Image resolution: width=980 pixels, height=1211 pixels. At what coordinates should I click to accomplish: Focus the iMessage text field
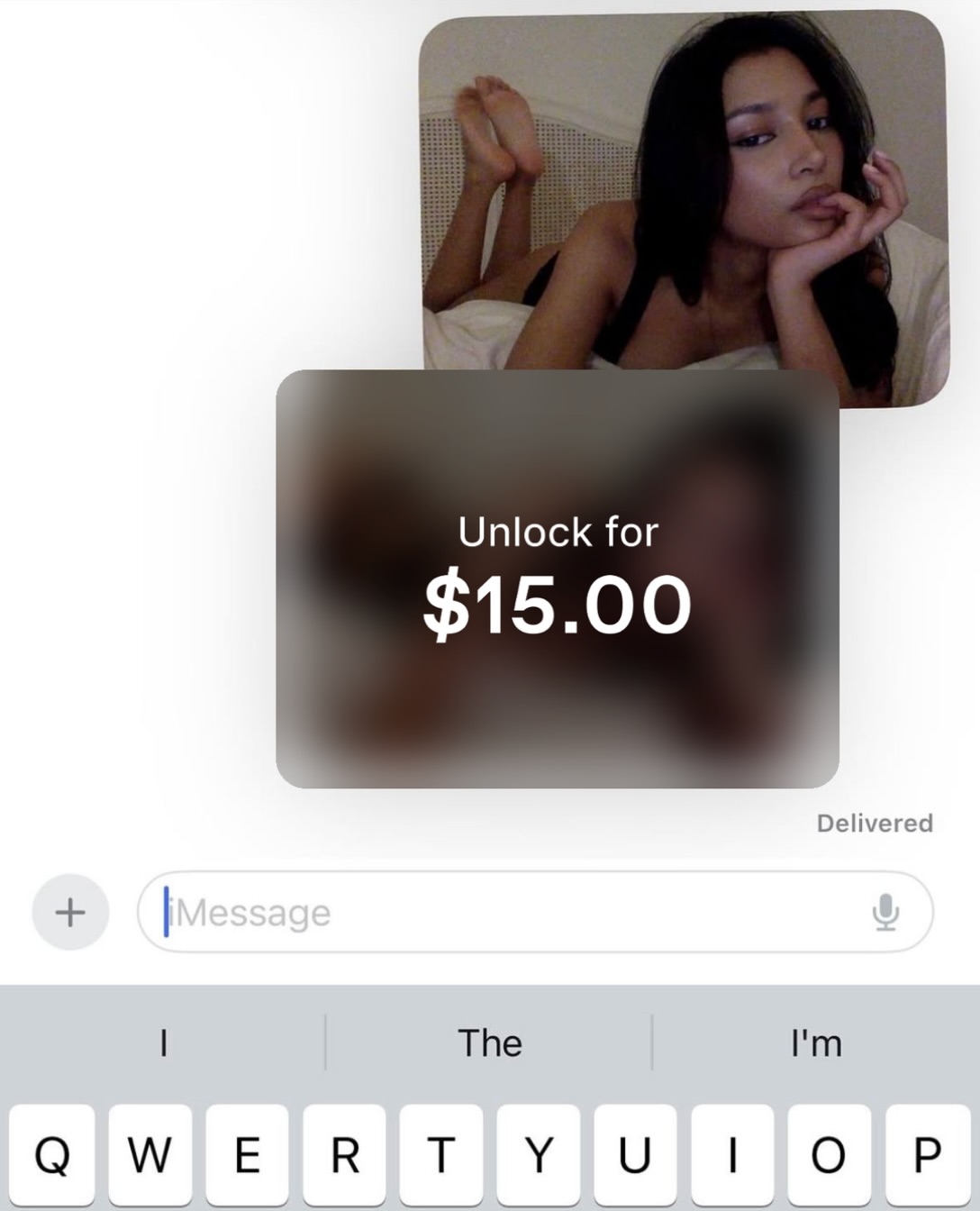535,912
